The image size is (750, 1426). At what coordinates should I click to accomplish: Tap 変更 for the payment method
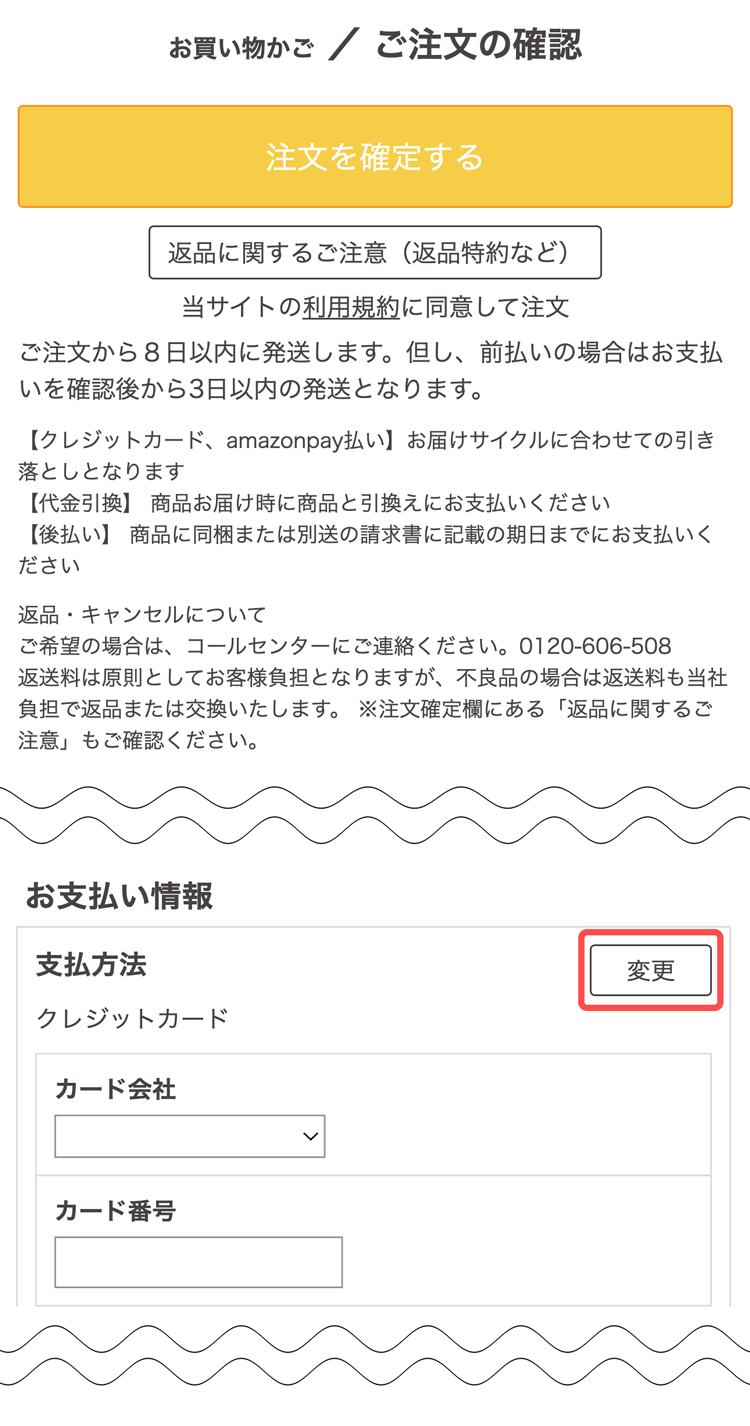650,970
